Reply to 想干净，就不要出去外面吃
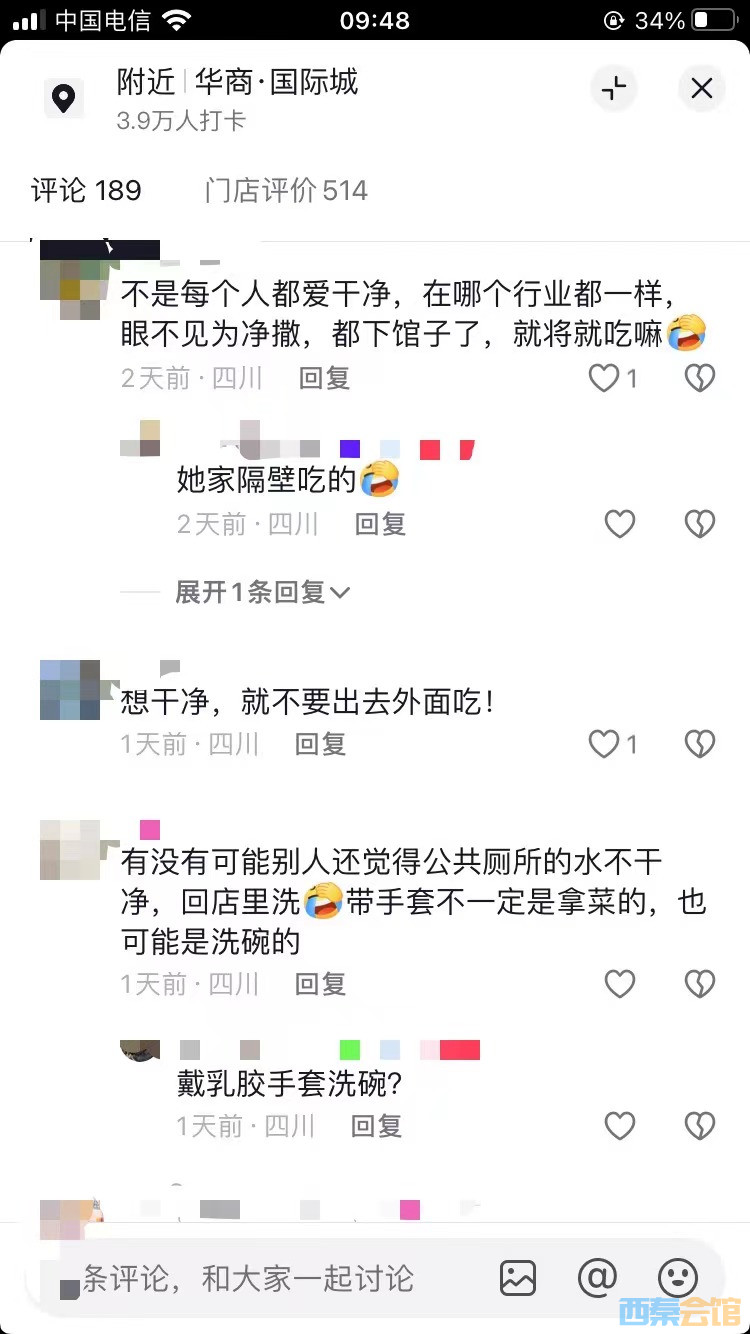750x1334 pixels. pos(321,744)
